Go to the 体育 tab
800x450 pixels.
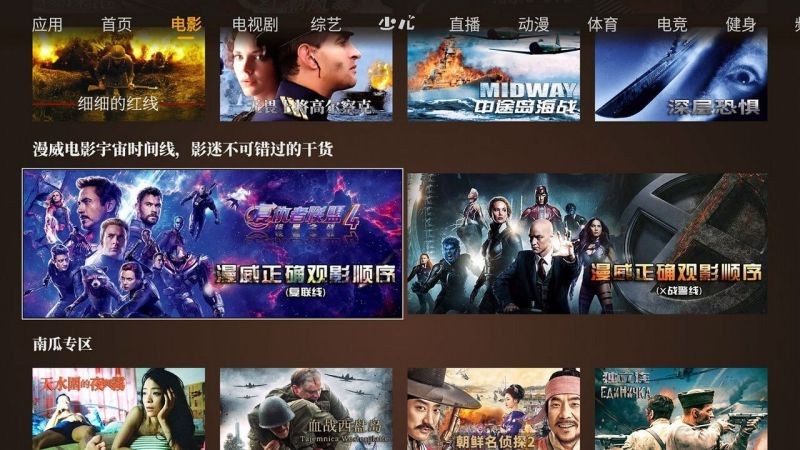point(602,24)
